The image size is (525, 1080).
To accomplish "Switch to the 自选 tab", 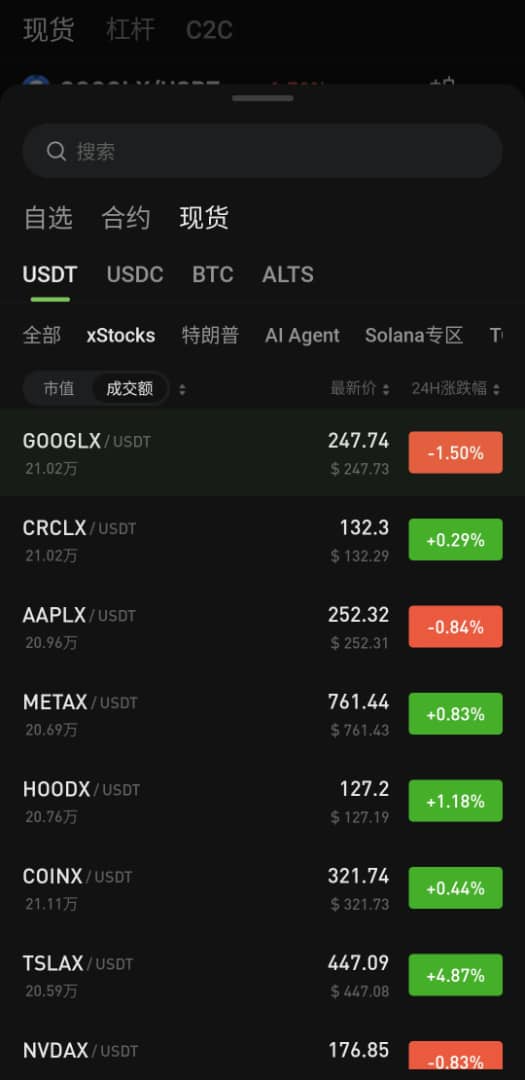I will tap(48, 218).
